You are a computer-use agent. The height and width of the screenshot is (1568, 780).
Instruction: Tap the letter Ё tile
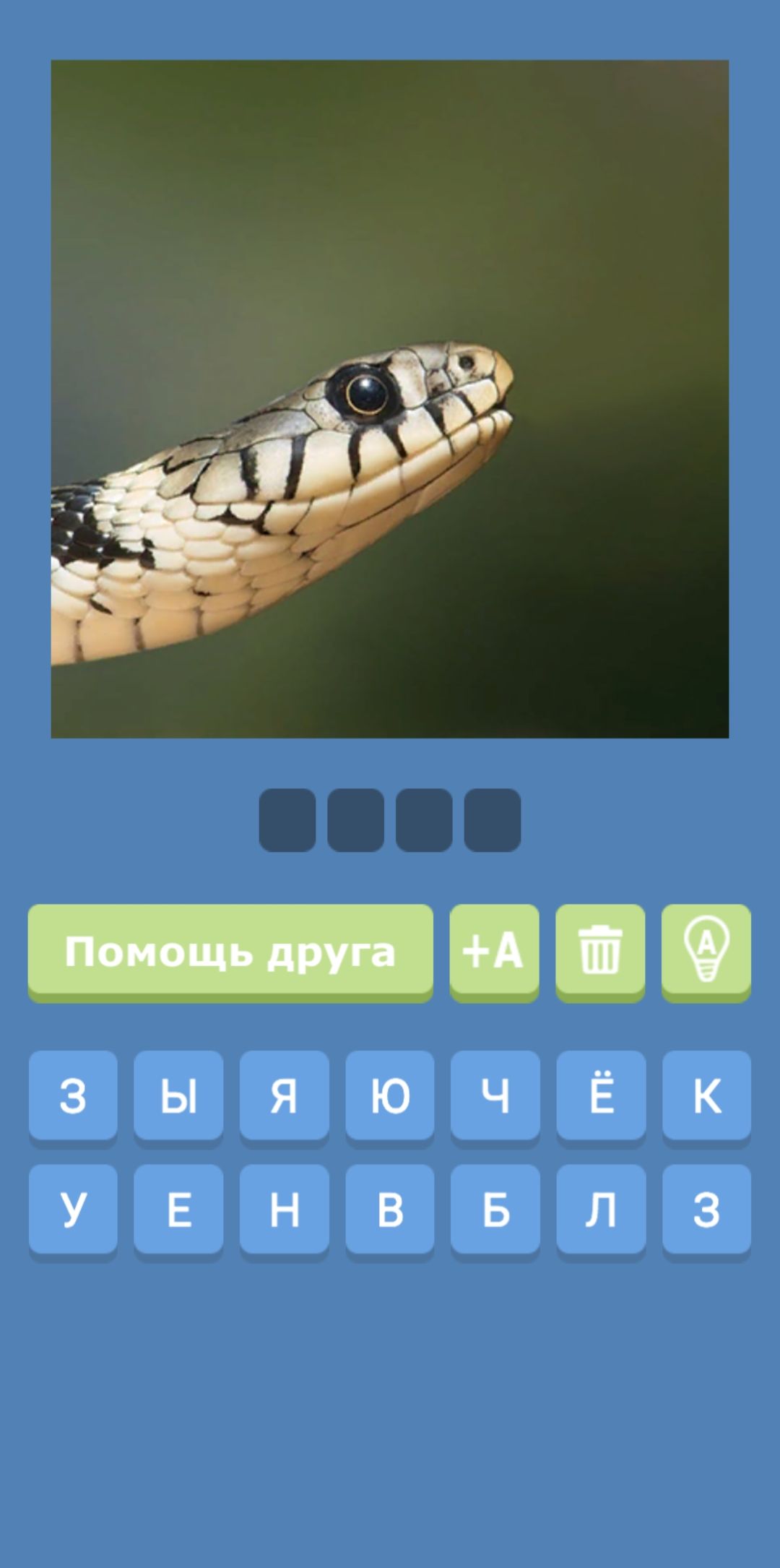point(601,1095)
